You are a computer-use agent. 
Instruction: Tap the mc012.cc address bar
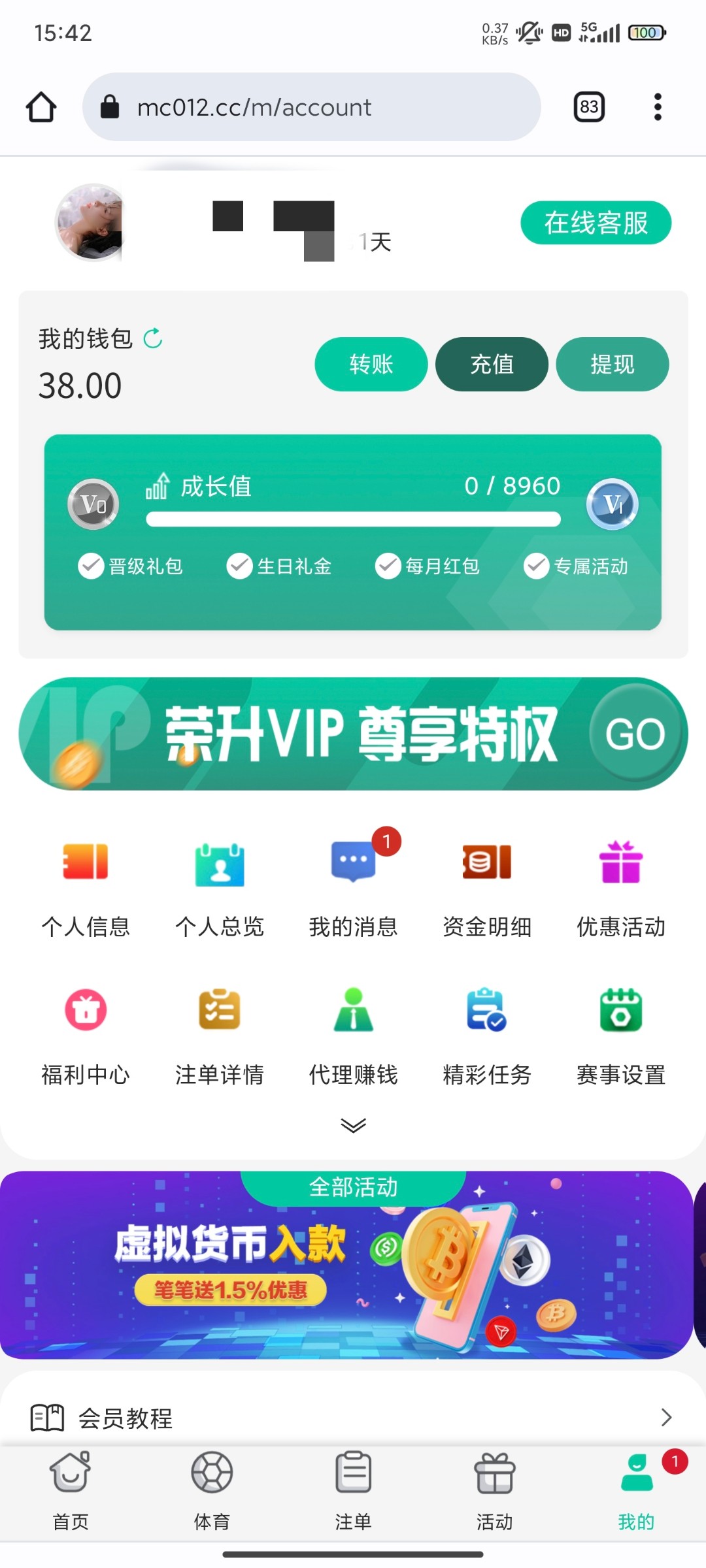tap(311, 106)
